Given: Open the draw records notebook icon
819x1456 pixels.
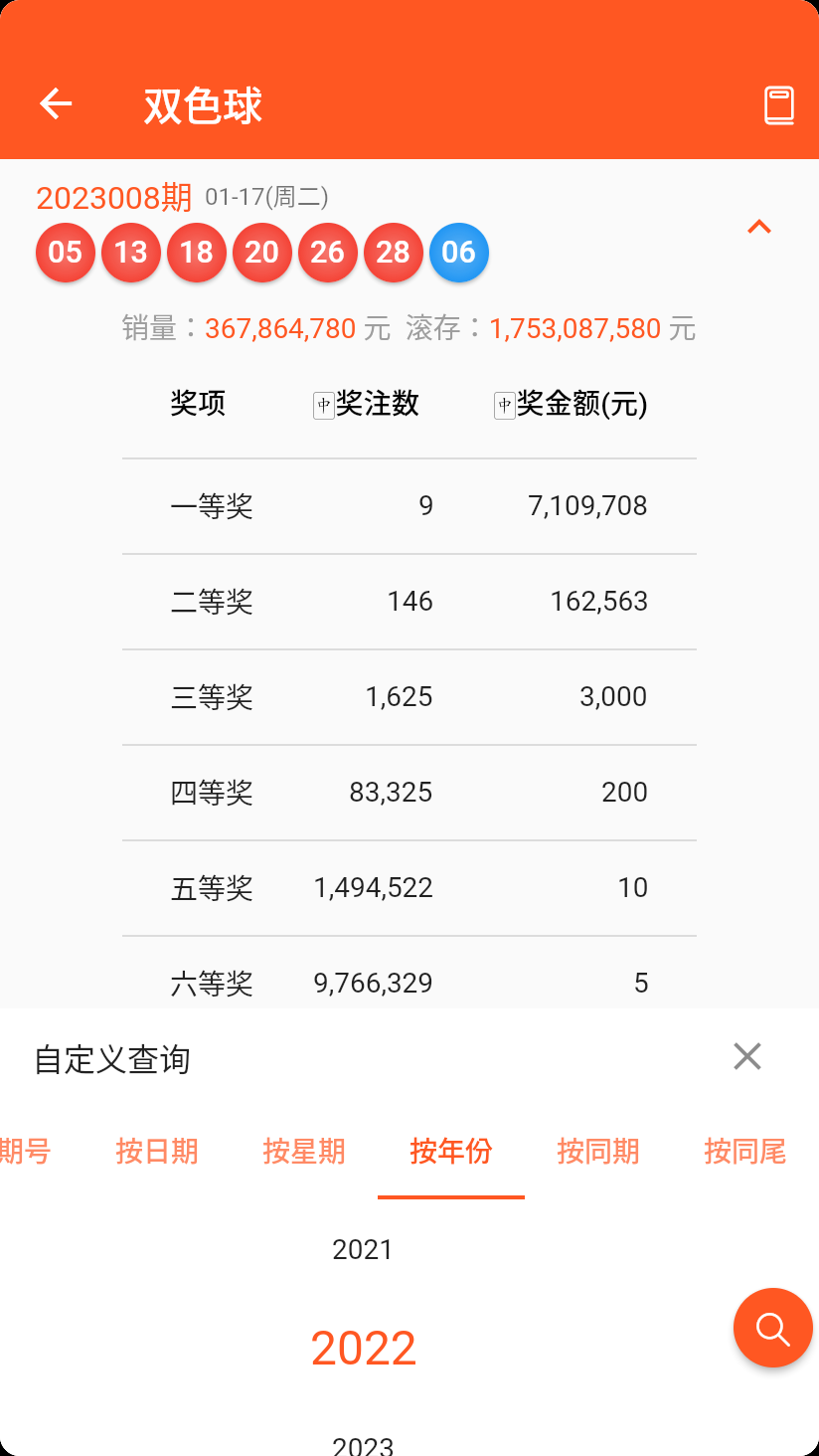Looking at the screenshot, I should (x=779, y=104).
